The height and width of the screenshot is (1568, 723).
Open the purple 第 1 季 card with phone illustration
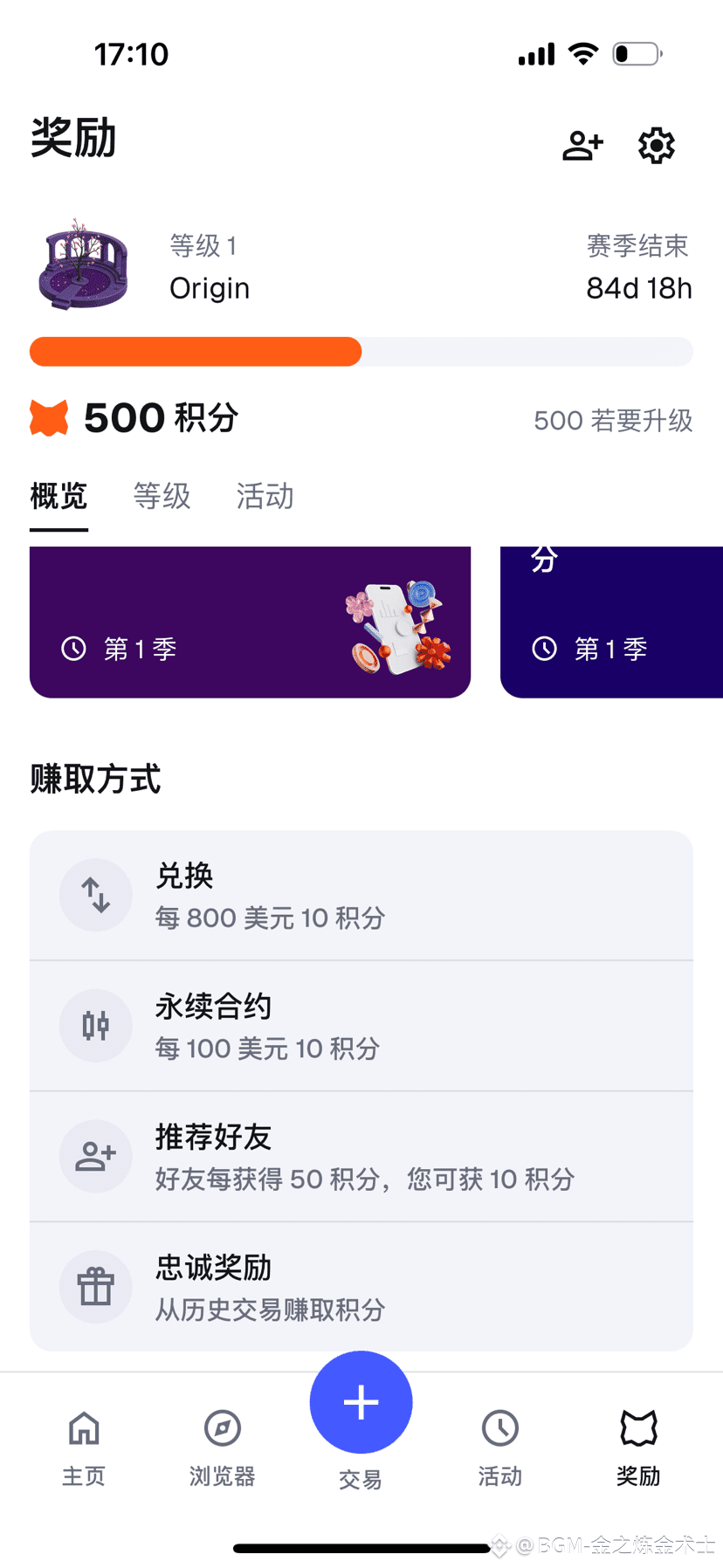(250, 622)
